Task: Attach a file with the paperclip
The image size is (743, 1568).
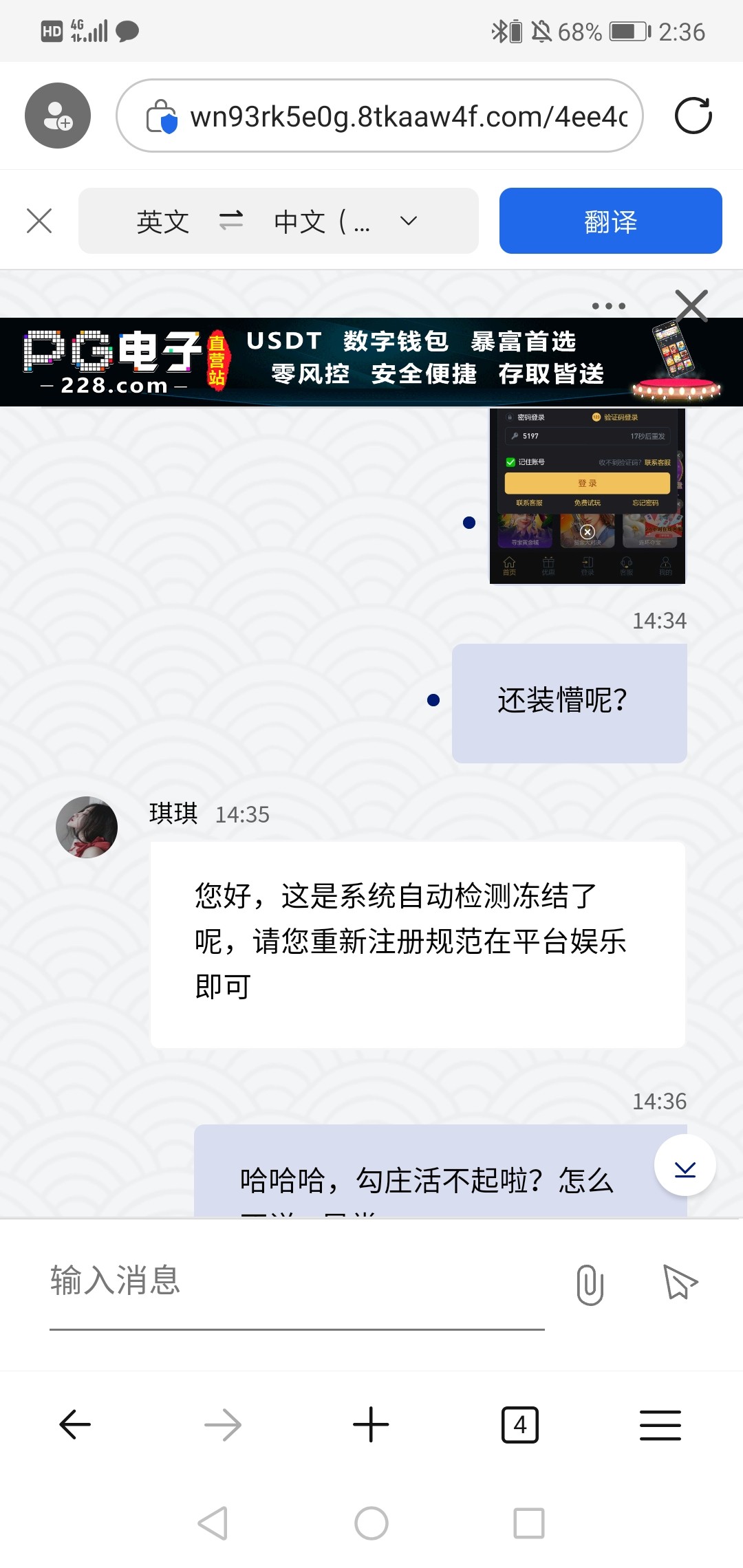Action: point(590,1284)
